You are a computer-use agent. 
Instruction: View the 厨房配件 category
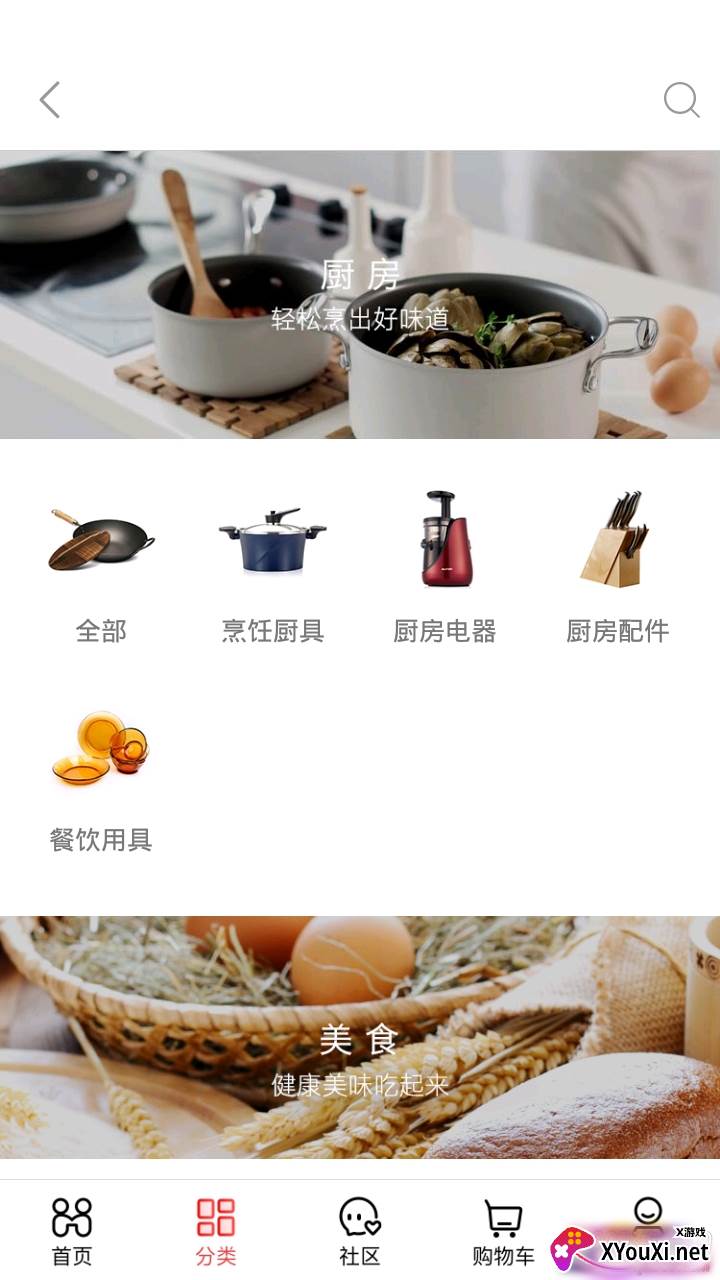click(x=617, y=567)
